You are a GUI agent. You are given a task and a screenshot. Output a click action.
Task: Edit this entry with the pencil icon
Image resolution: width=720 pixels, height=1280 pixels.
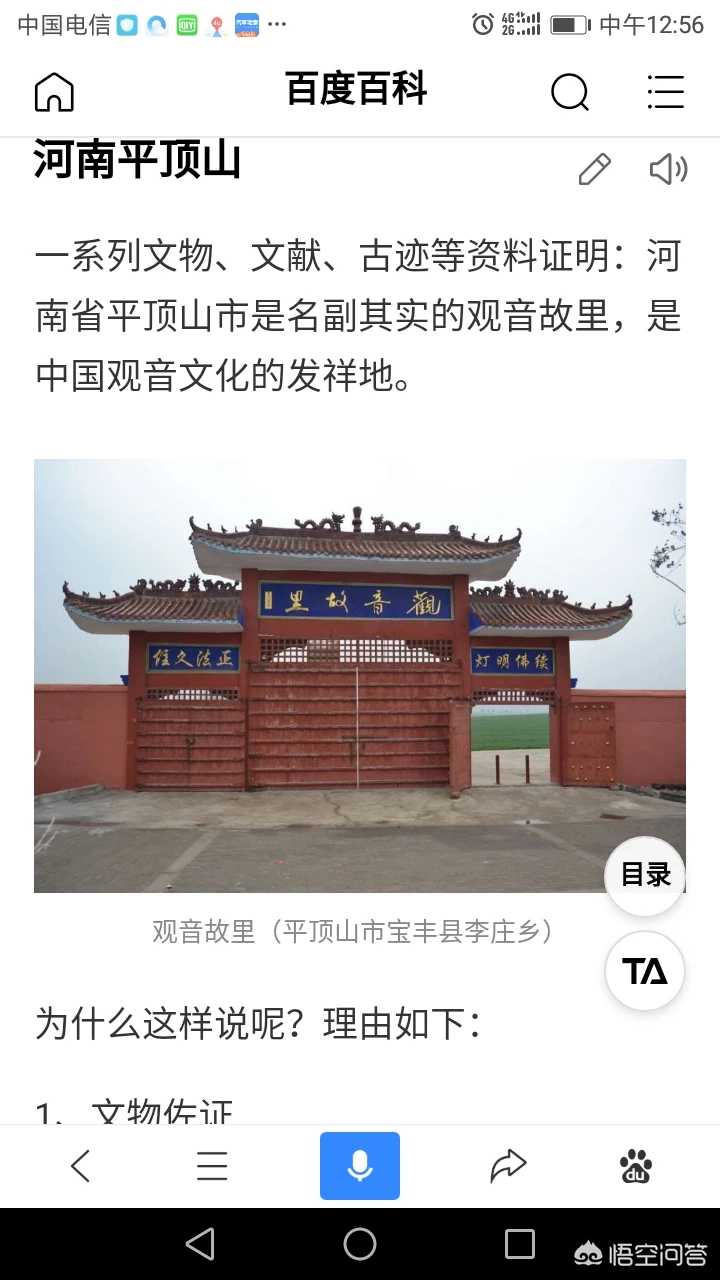(594, 169)
